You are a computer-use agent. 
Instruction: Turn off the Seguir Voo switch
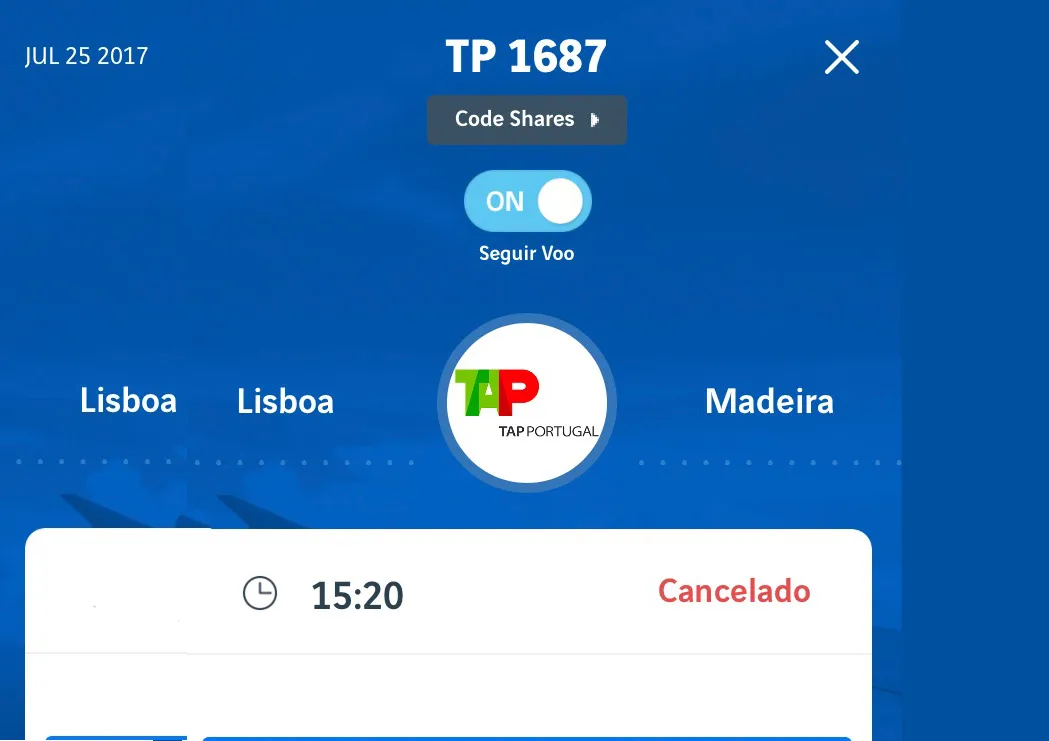pos(528,201)
